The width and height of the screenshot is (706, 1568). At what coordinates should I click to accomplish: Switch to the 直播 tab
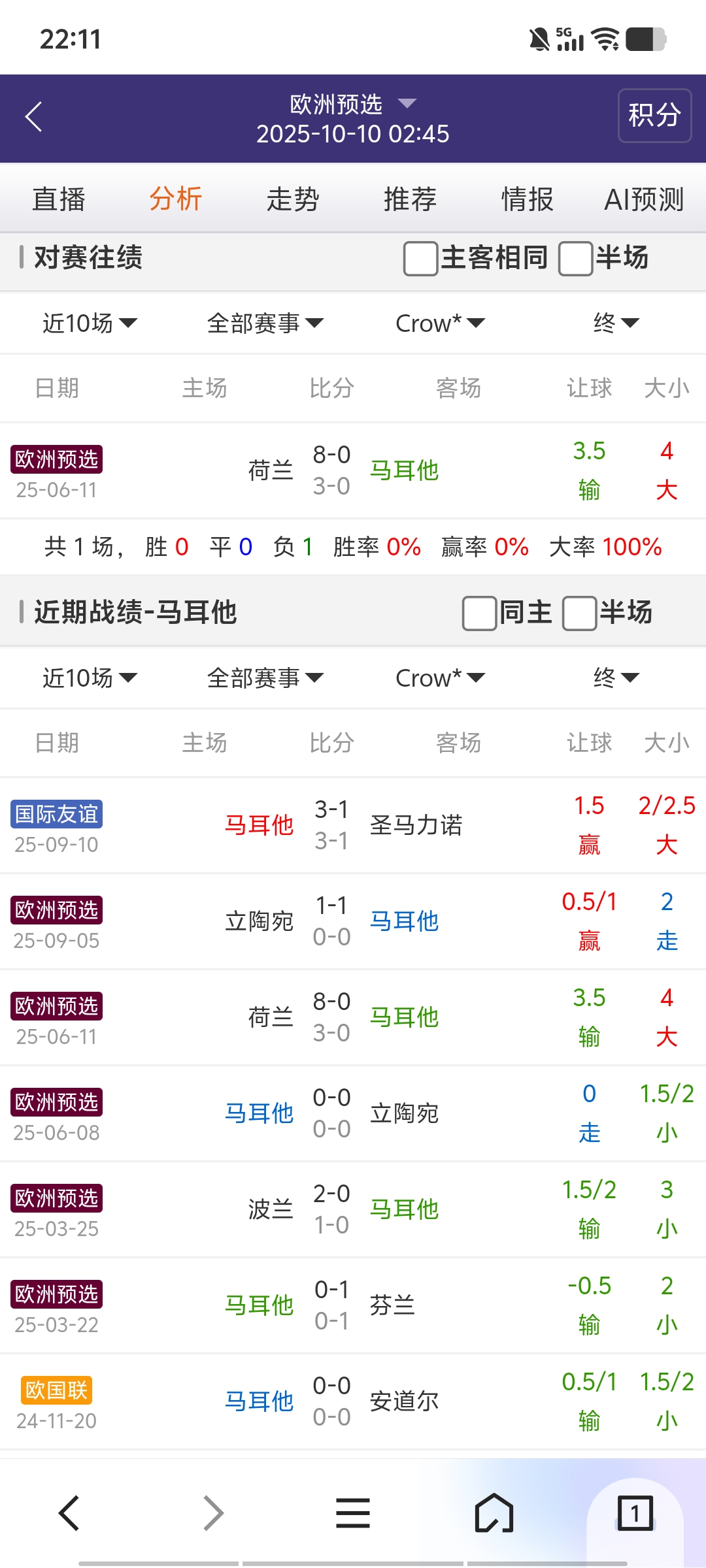(59, 199)
